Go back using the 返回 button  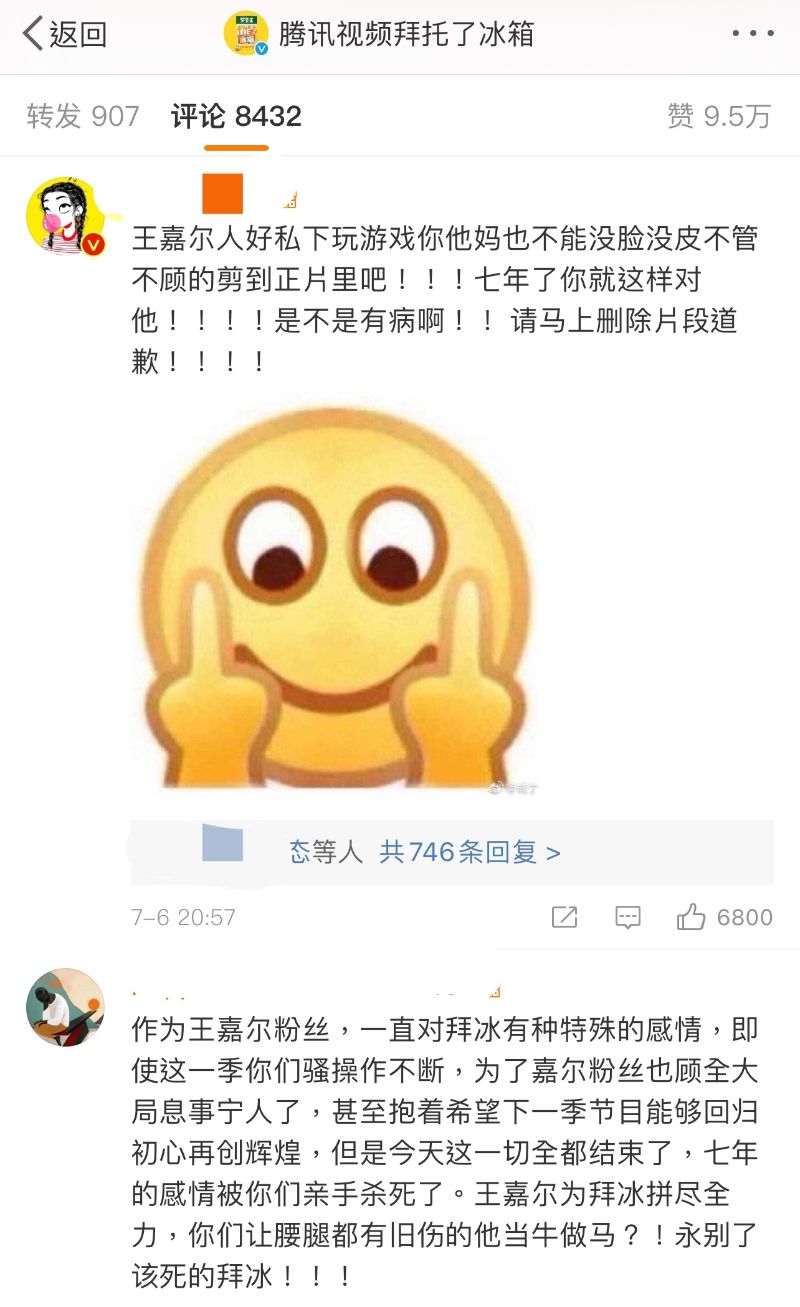[65, 34]
